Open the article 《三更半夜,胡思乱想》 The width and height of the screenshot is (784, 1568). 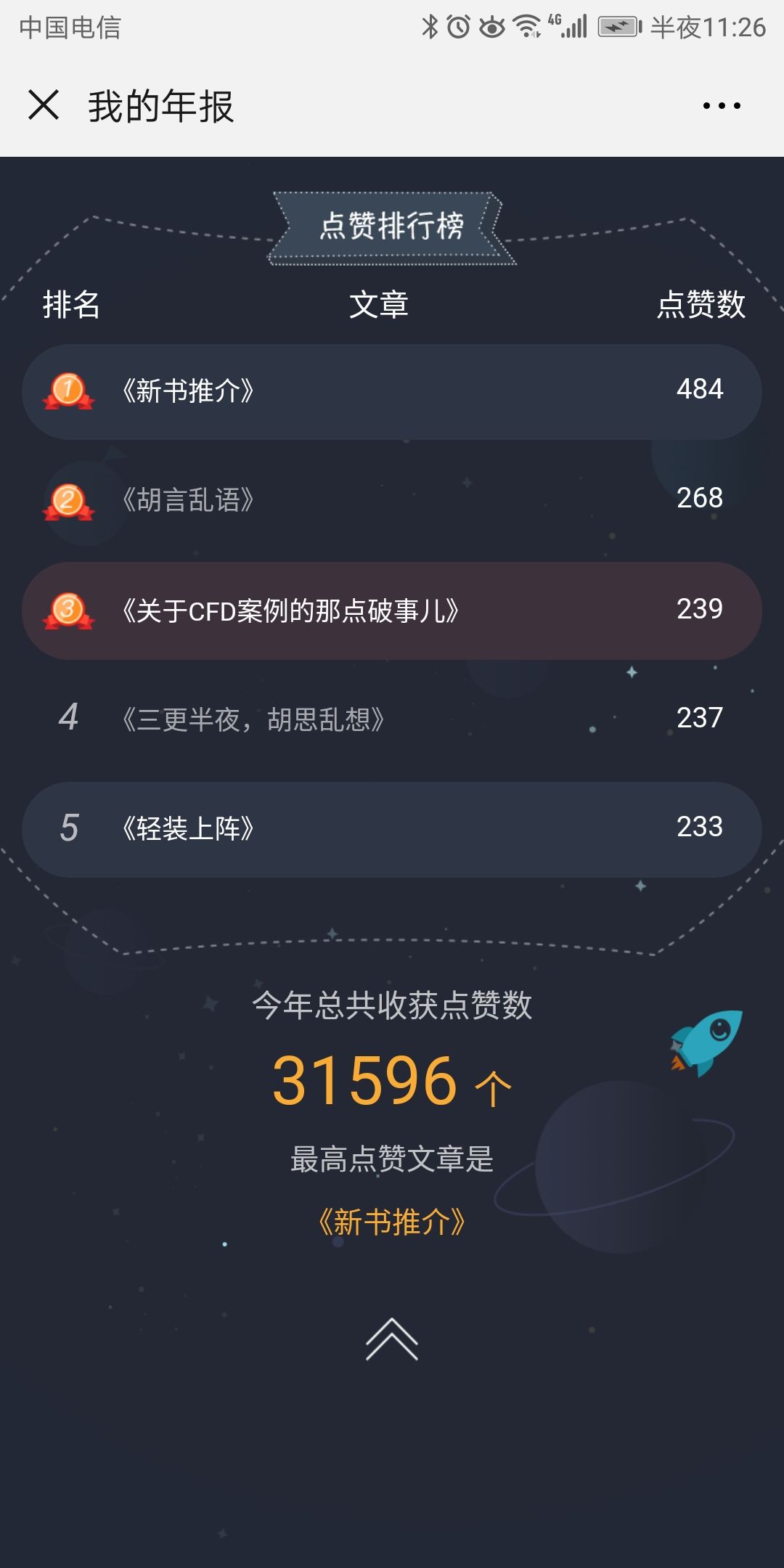[253, 719]
